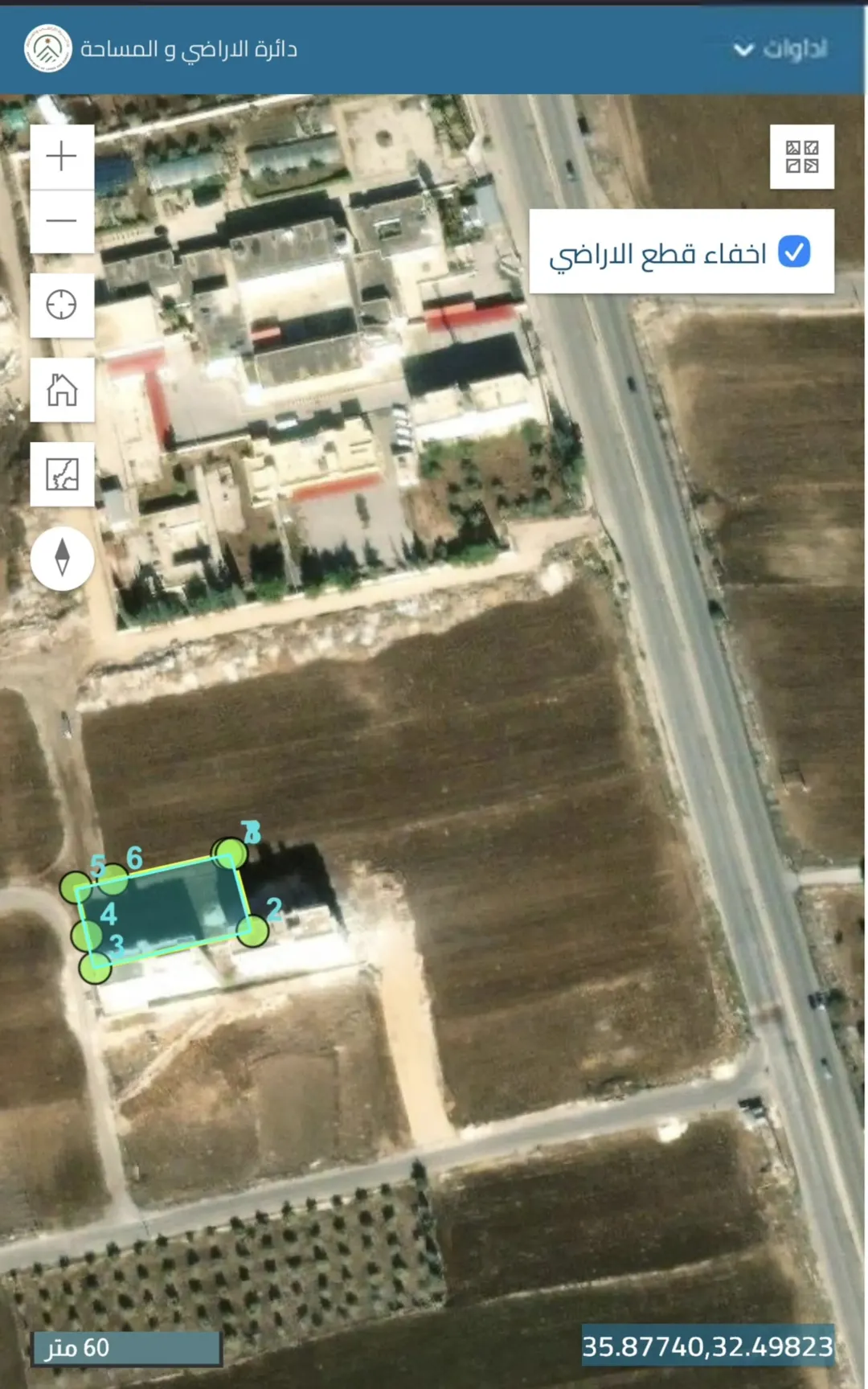
Task: Reset the compass orientation
Action: coord(62,558)
